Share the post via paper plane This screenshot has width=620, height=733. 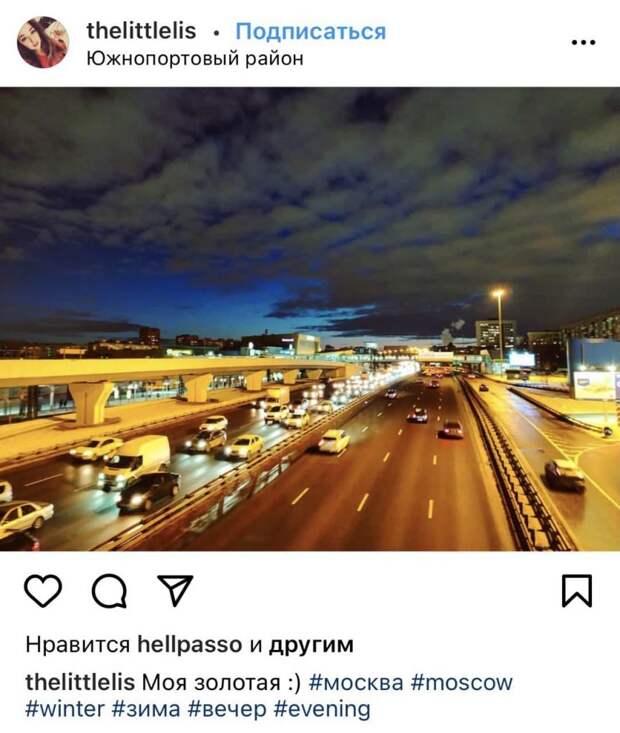175,591
